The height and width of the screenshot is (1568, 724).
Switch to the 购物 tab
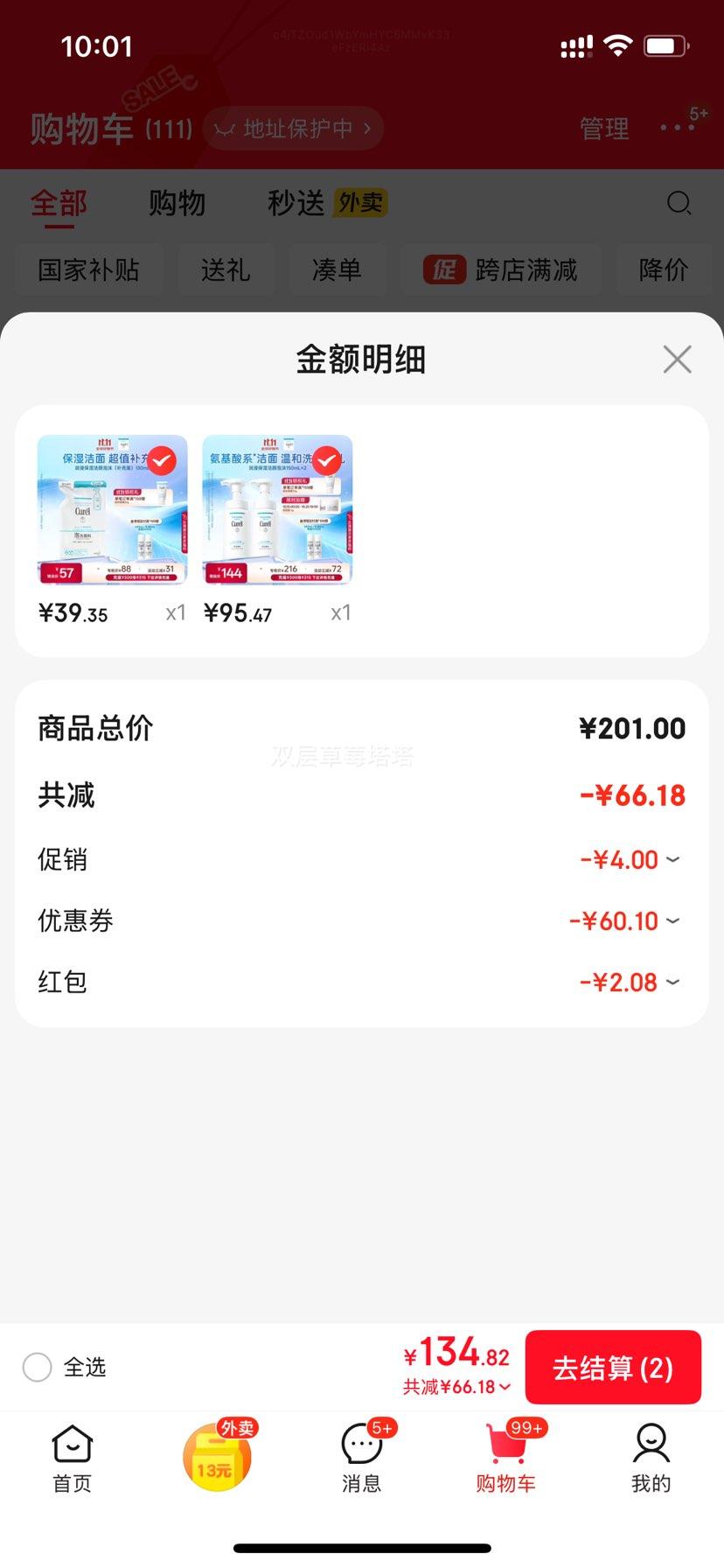[178, 203]
